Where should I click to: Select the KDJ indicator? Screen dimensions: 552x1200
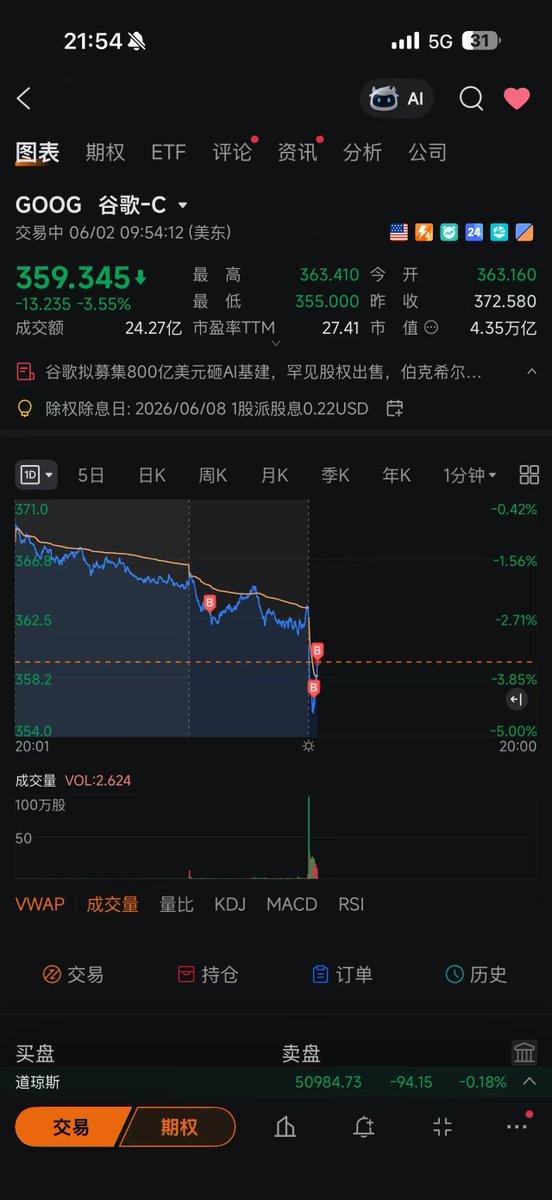[x=230, y=904]
